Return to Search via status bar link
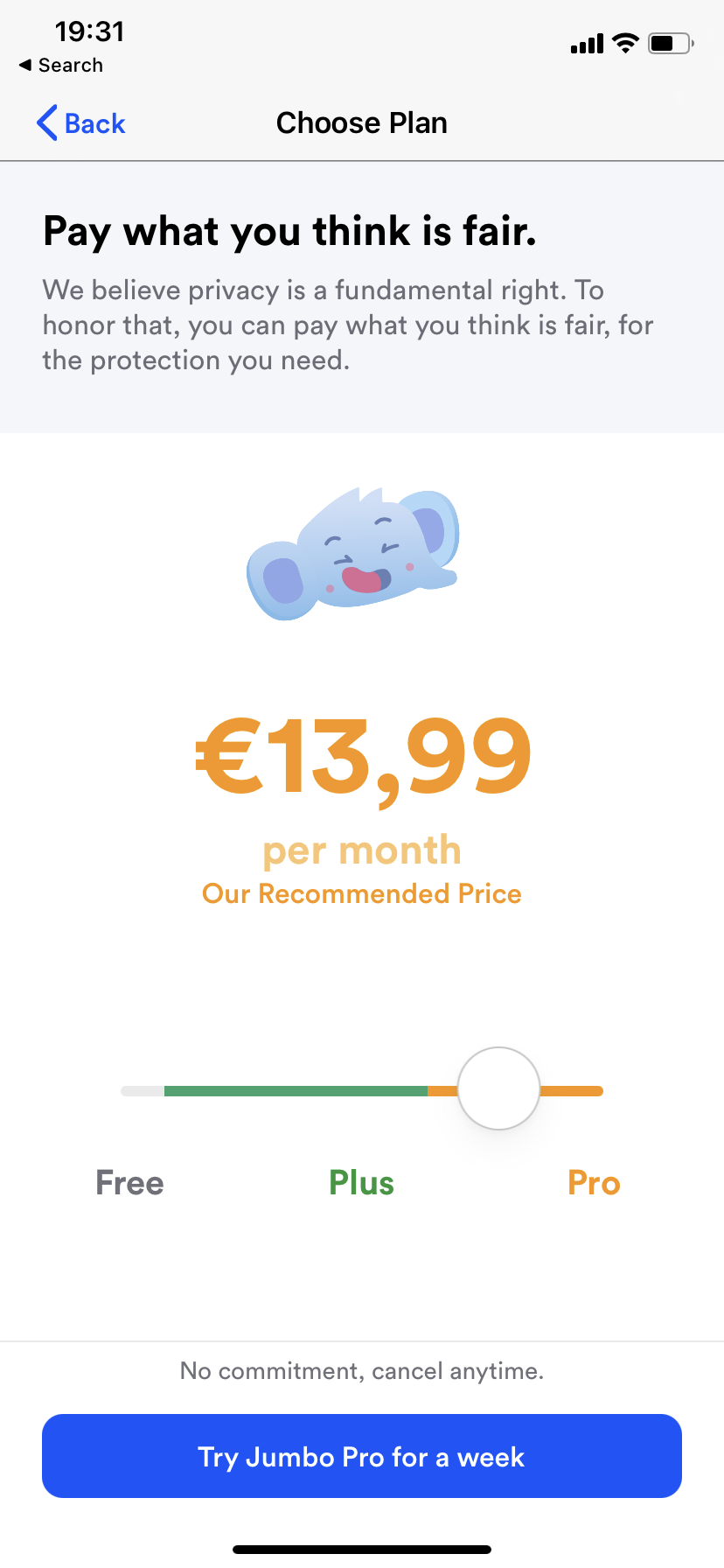Screen dimensions: 724x1568 (x=61, y=66)
